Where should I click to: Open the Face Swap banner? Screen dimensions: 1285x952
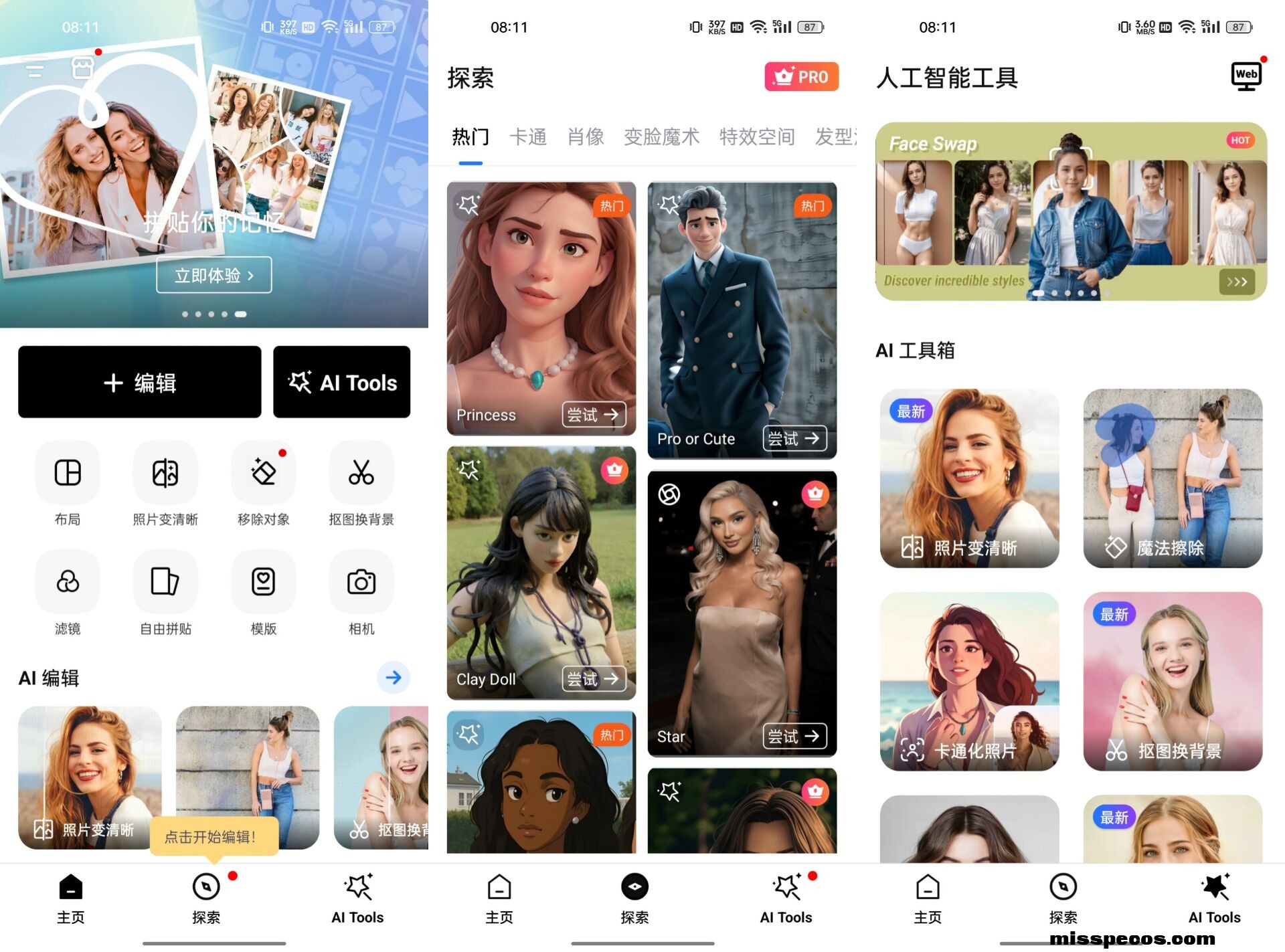point(1070,211)
